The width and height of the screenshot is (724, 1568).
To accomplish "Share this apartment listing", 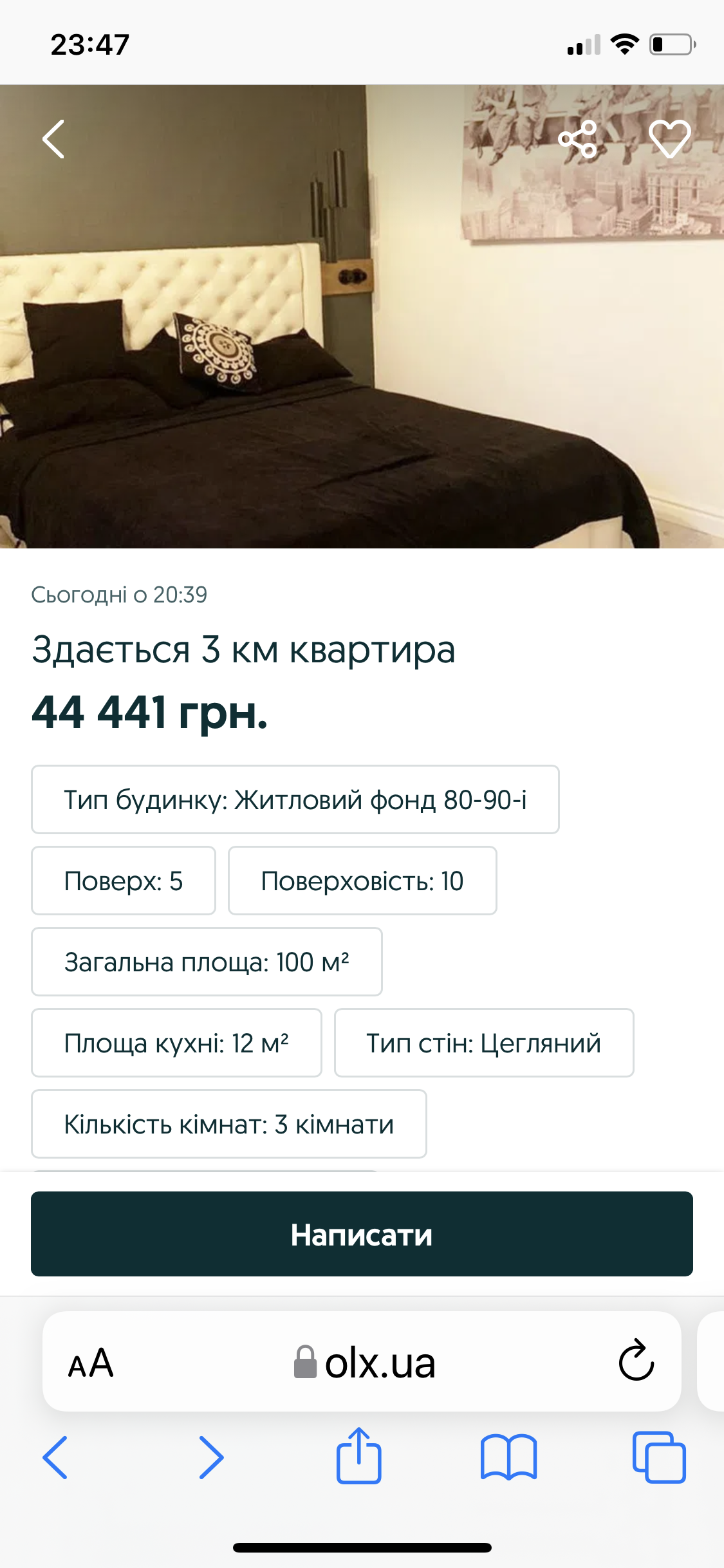I will coord(577,139).
